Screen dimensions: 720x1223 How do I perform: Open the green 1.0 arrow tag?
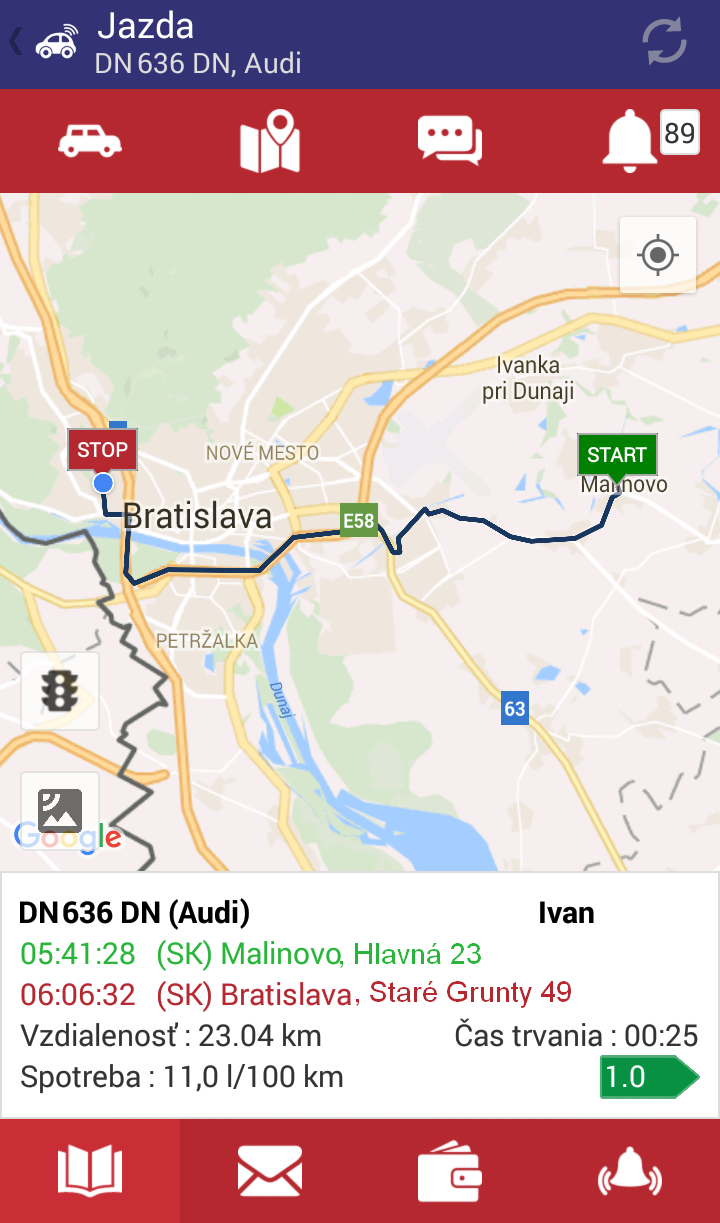pos(649,1077)
